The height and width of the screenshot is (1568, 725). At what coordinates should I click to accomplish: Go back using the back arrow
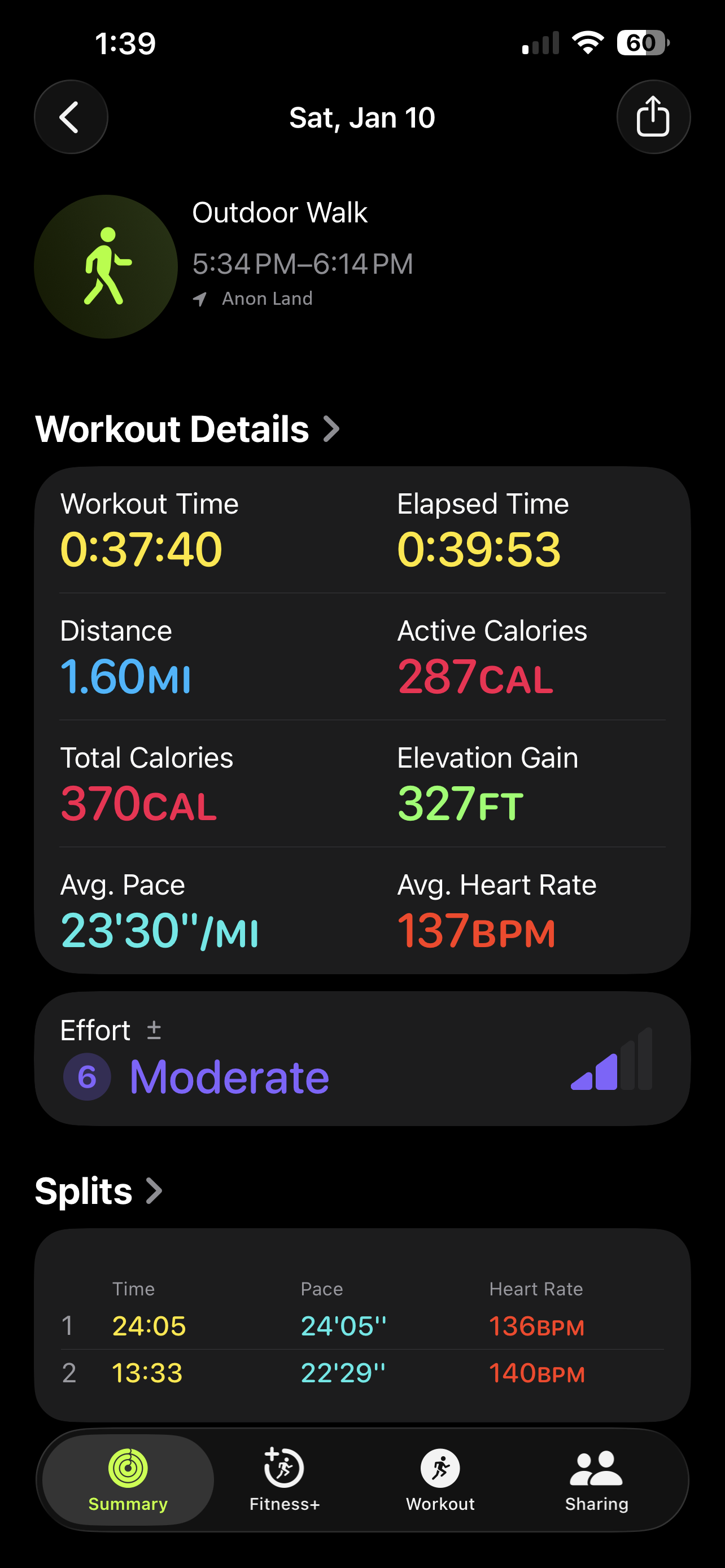click(71, 117)
